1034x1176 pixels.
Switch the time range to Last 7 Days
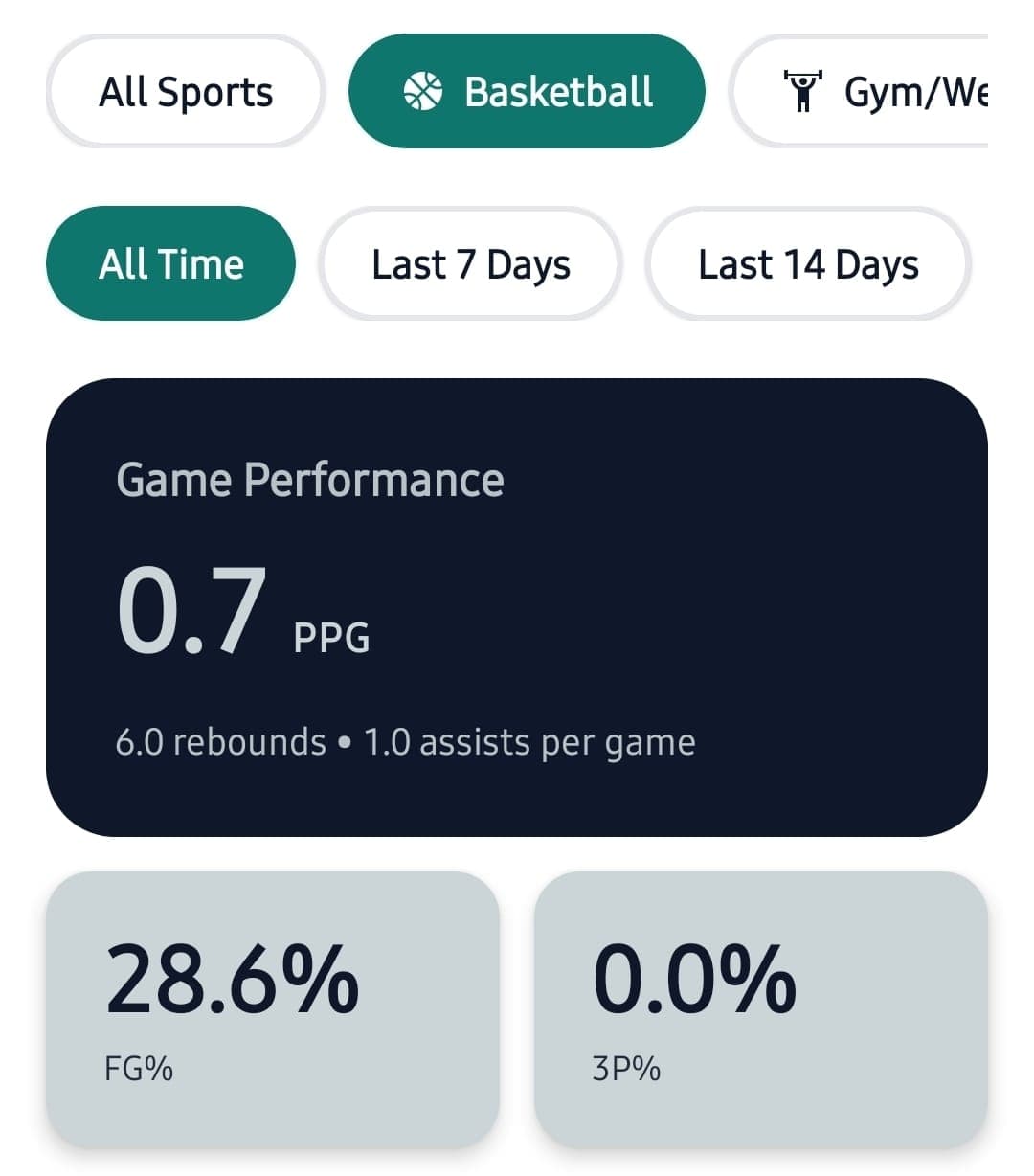pos(469,264)
